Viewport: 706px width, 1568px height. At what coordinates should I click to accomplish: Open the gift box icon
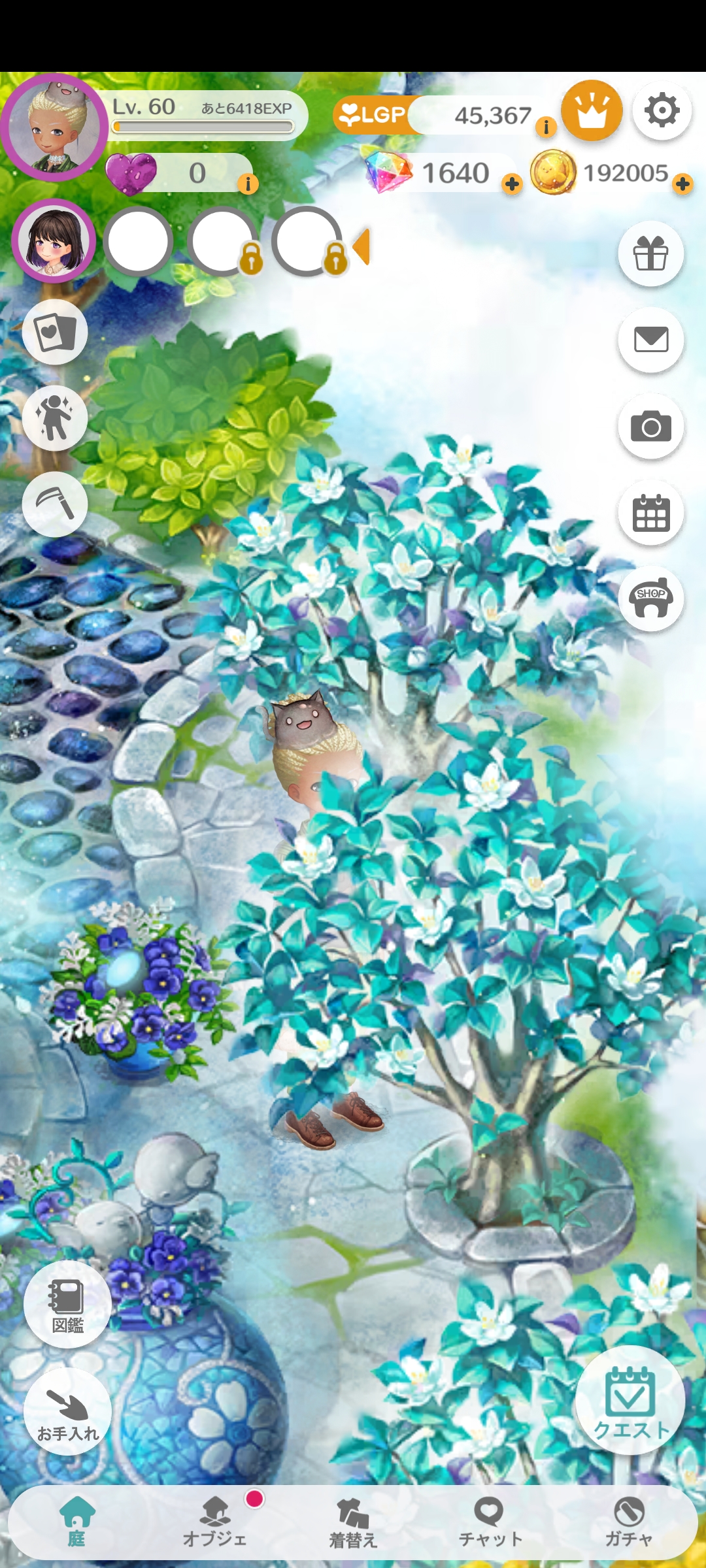pos(650,253)
